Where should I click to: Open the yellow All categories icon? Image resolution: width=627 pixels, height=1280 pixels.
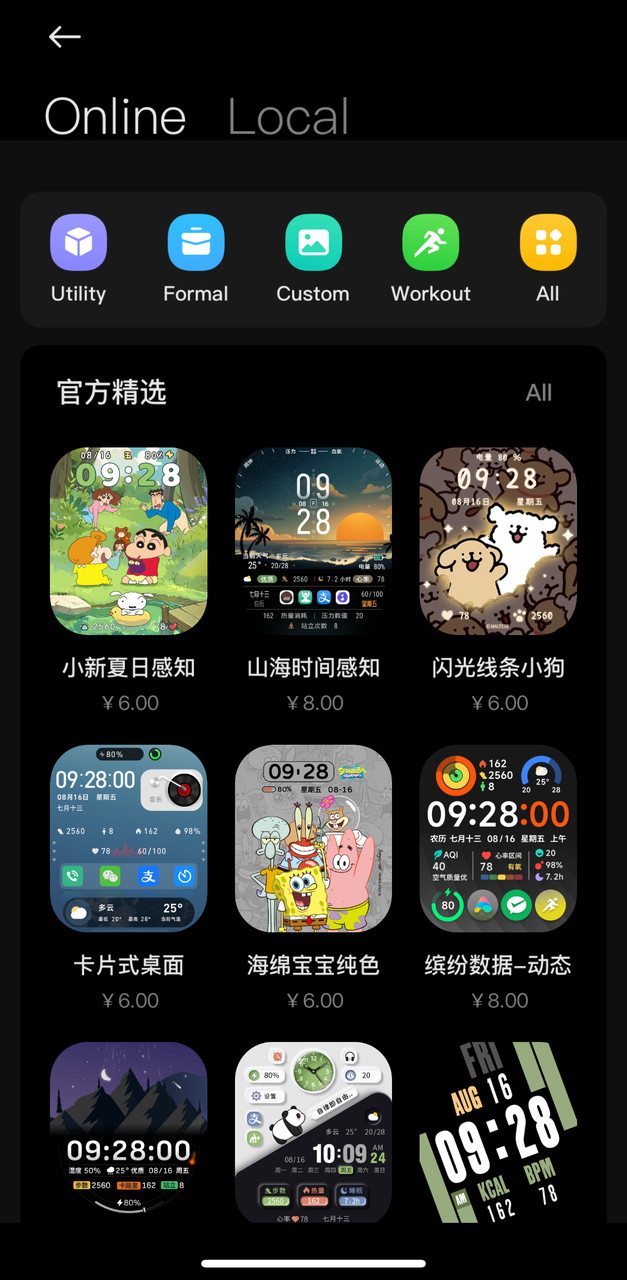coord(548,243)
